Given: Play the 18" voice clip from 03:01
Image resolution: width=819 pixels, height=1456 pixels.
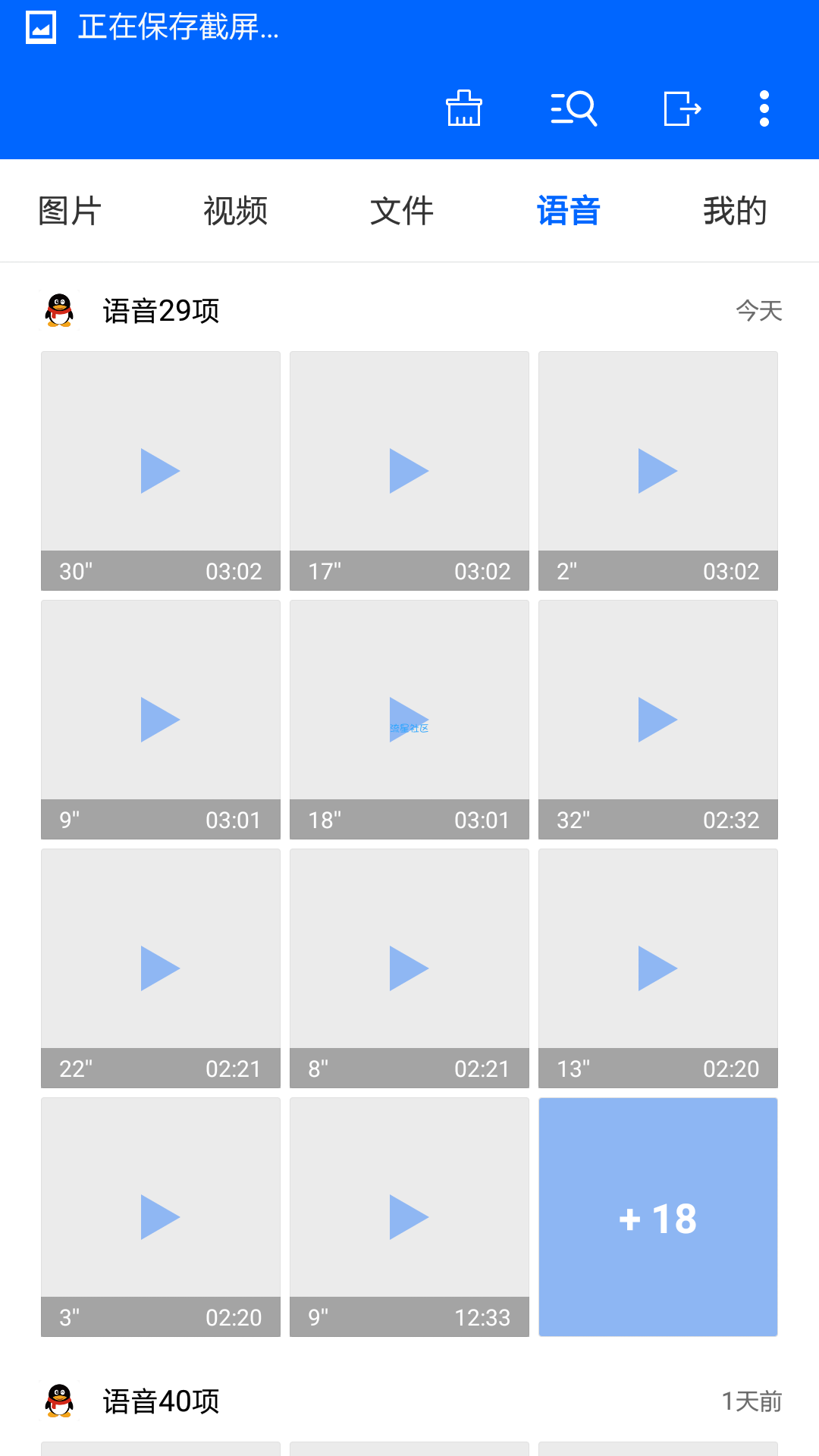Looking at the screenshot, I should coord(409,720).
